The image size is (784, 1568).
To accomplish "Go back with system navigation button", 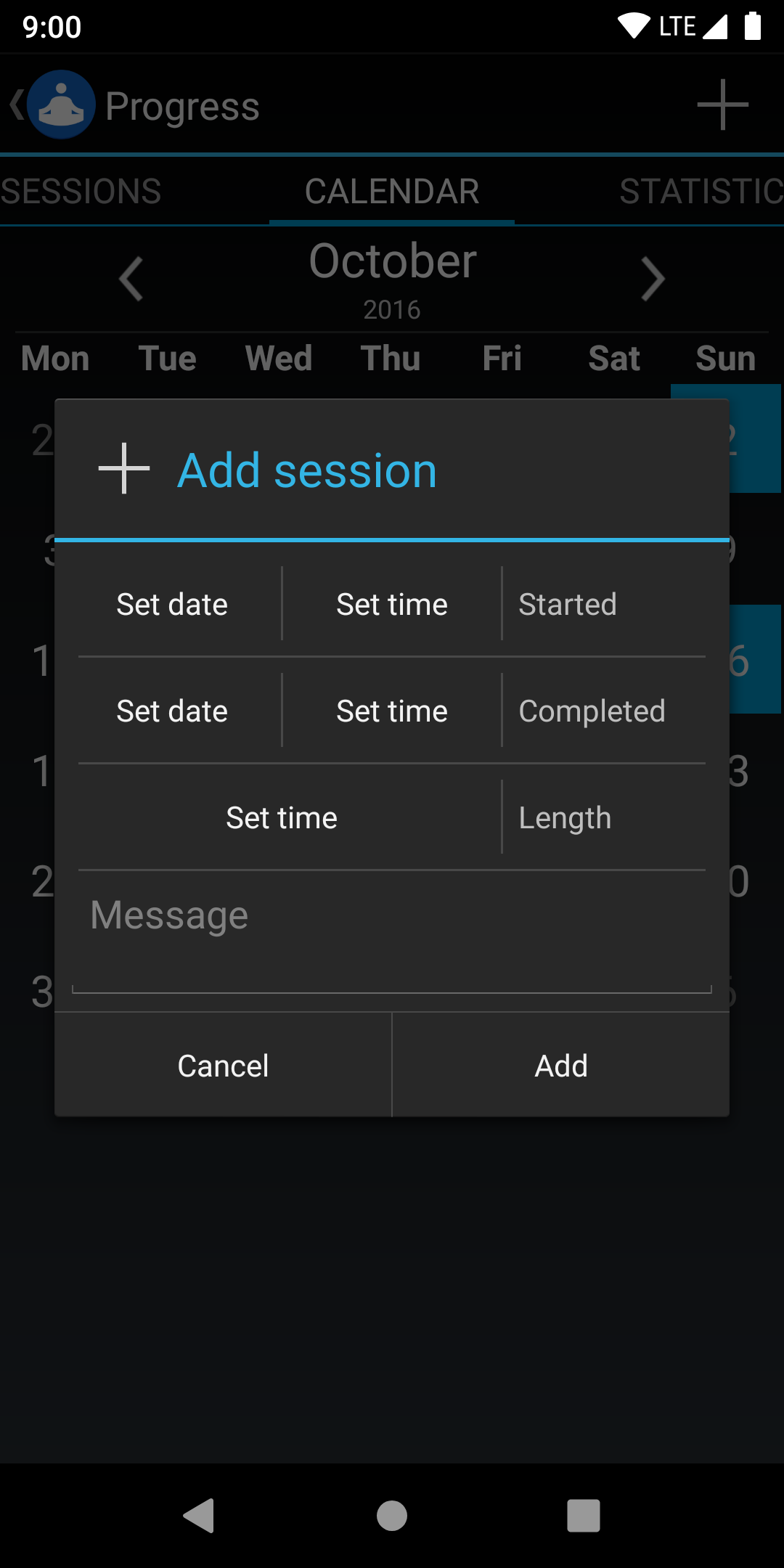I will [x=199, y=1516].
